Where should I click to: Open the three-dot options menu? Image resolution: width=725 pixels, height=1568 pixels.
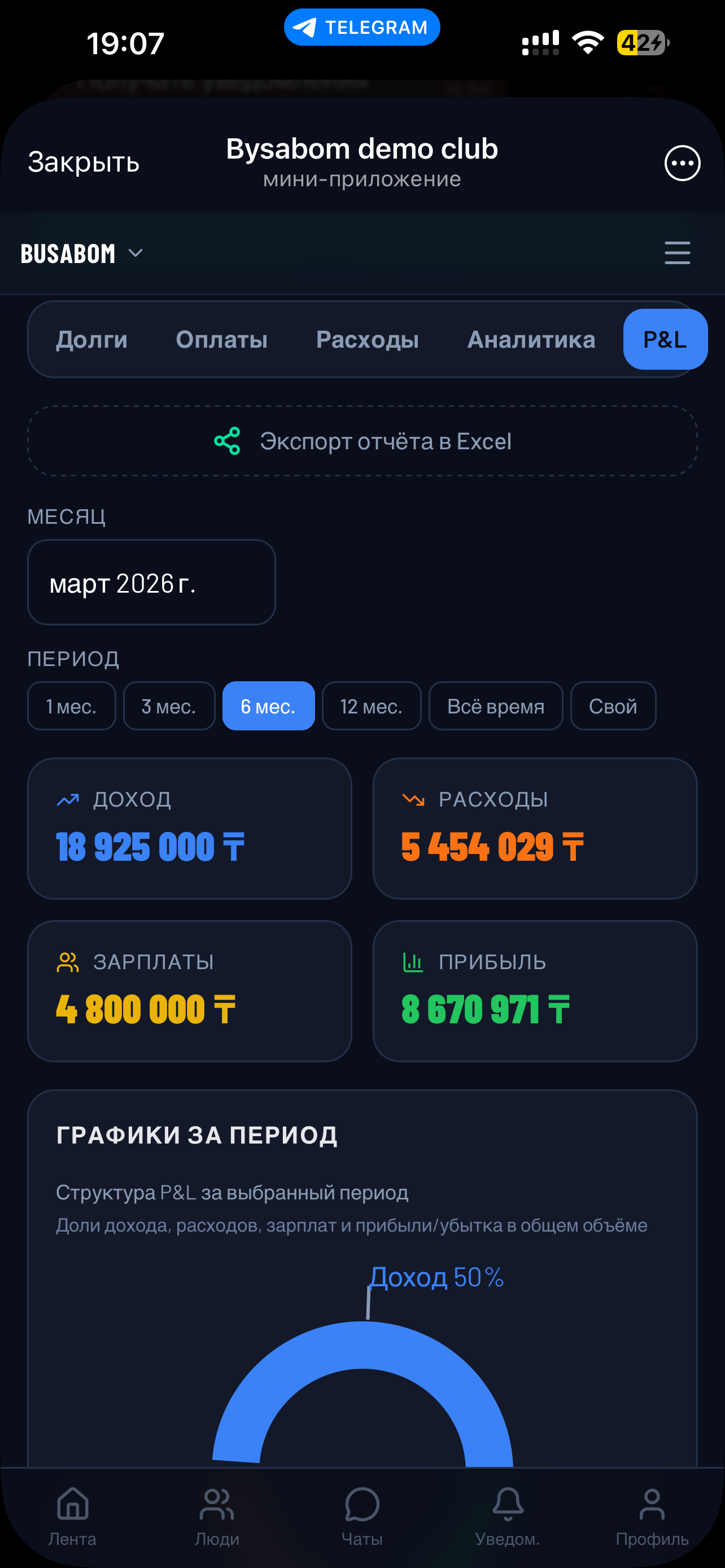coord(682,163)
